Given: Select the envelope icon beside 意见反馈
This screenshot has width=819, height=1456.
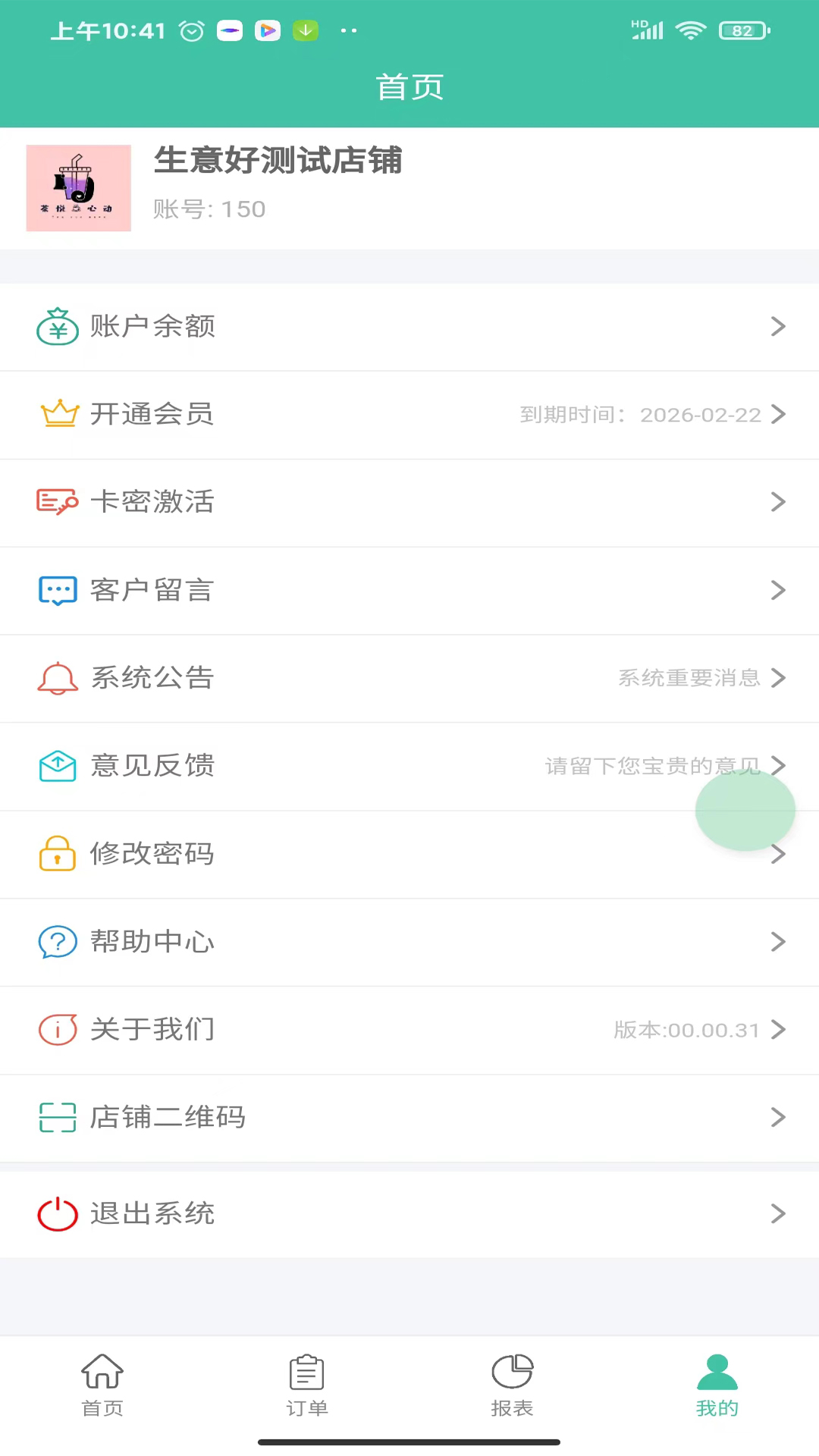Looking at the screenshot, I should coord(58,766).
